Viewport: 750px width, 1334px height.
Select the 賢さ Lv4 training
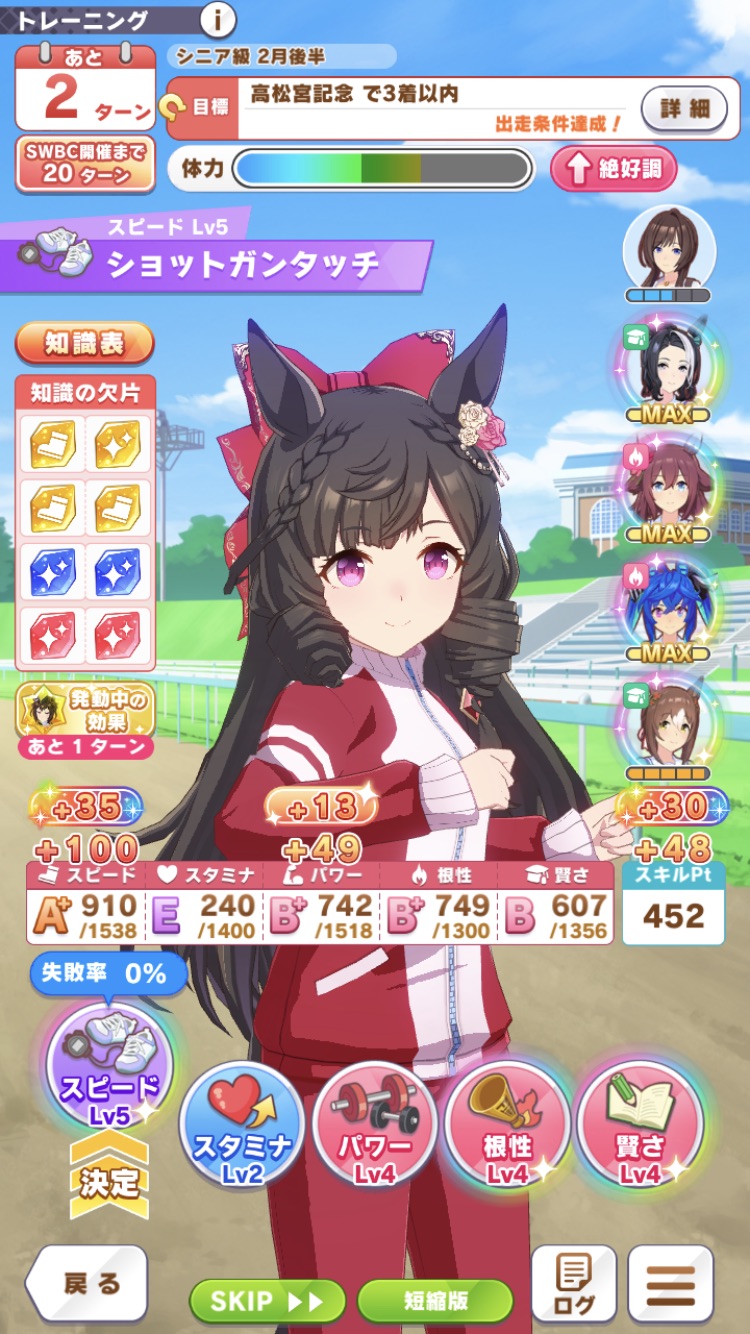click(x=640, y=1125)
